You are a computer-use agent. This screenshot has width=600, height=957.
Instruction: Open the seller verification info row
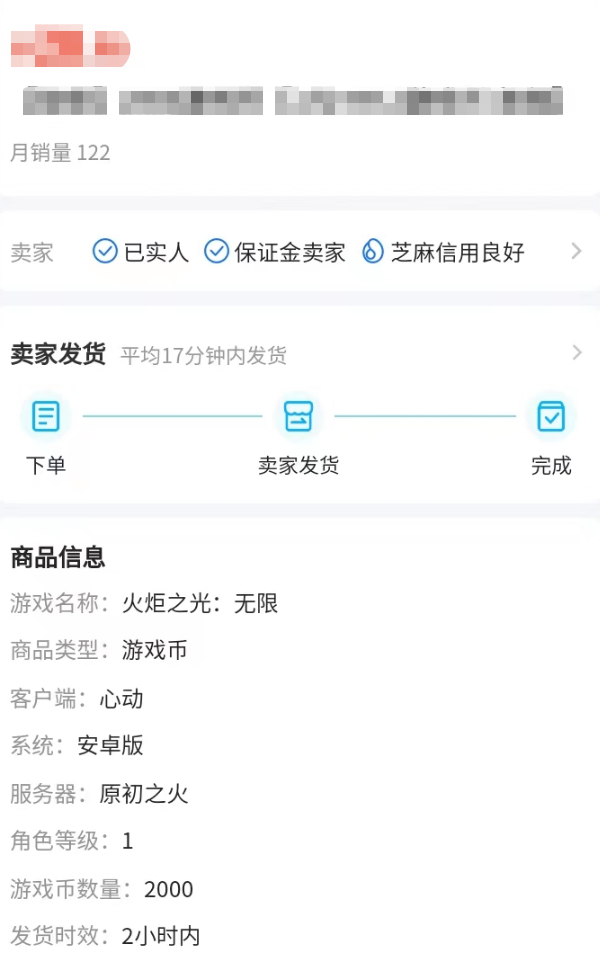click(575, 252)
